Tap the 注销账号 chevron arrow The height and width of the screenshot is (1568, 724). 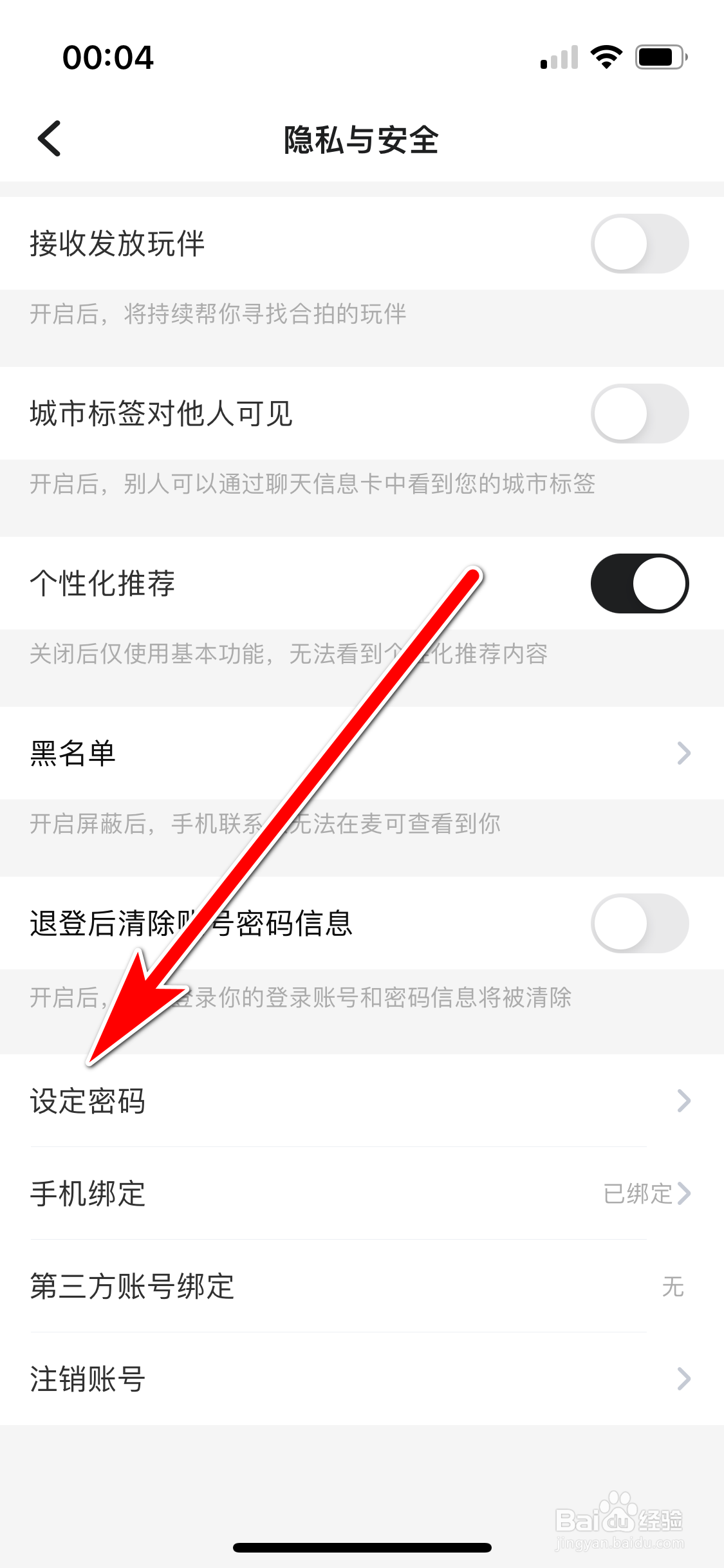click(x=683, y=1378)
